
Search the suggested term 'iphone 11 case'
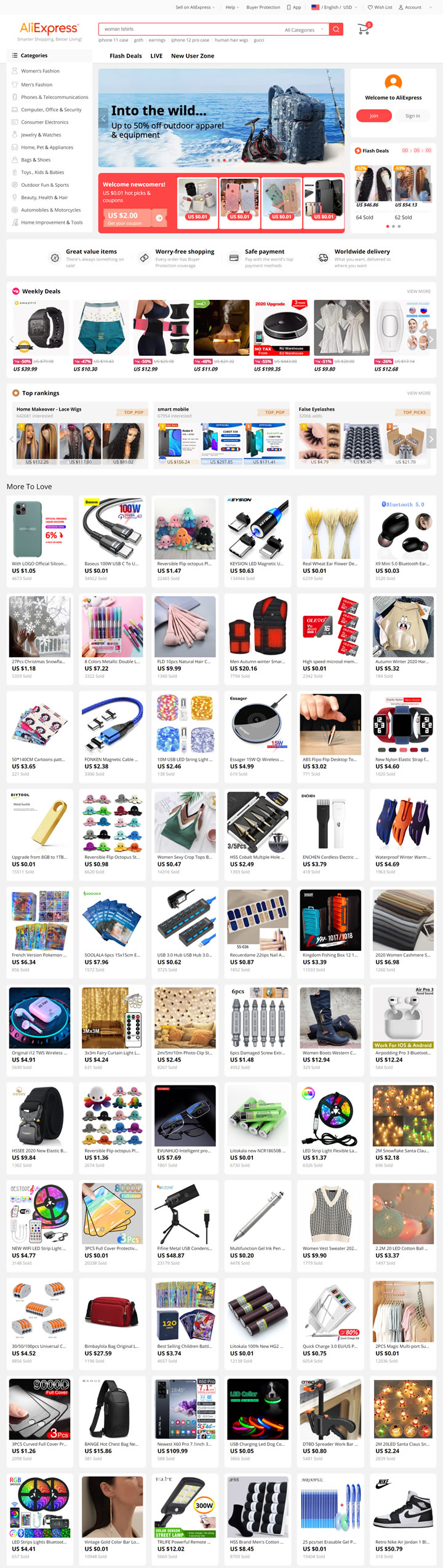[x=113, y=40]
